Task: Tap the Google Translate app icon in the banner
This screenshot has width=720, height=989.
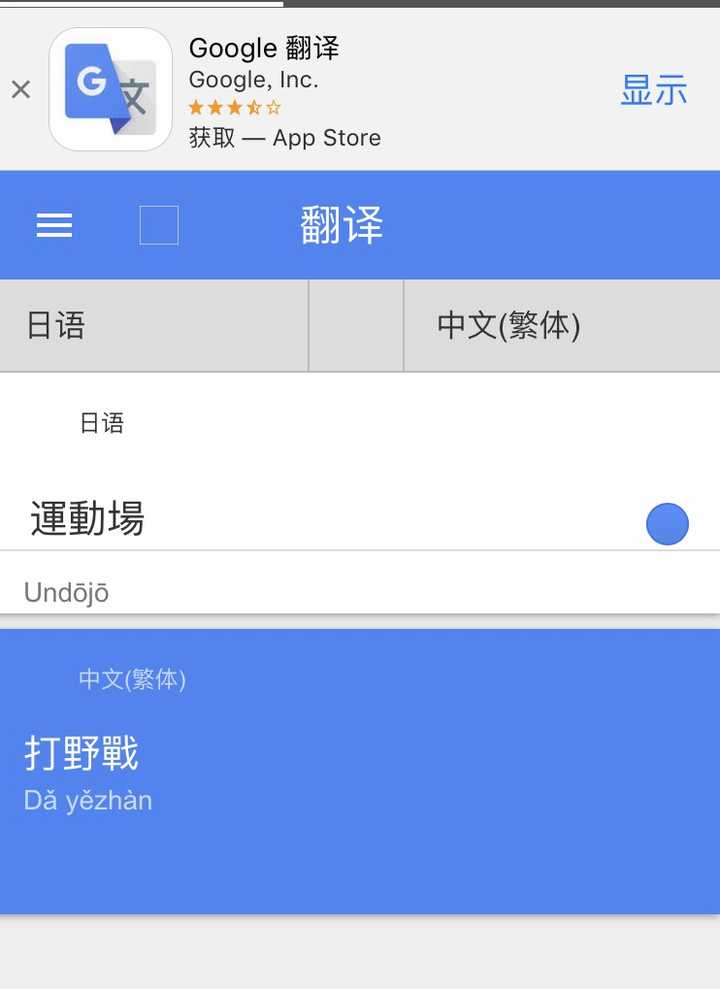Action: coord(110,90)
